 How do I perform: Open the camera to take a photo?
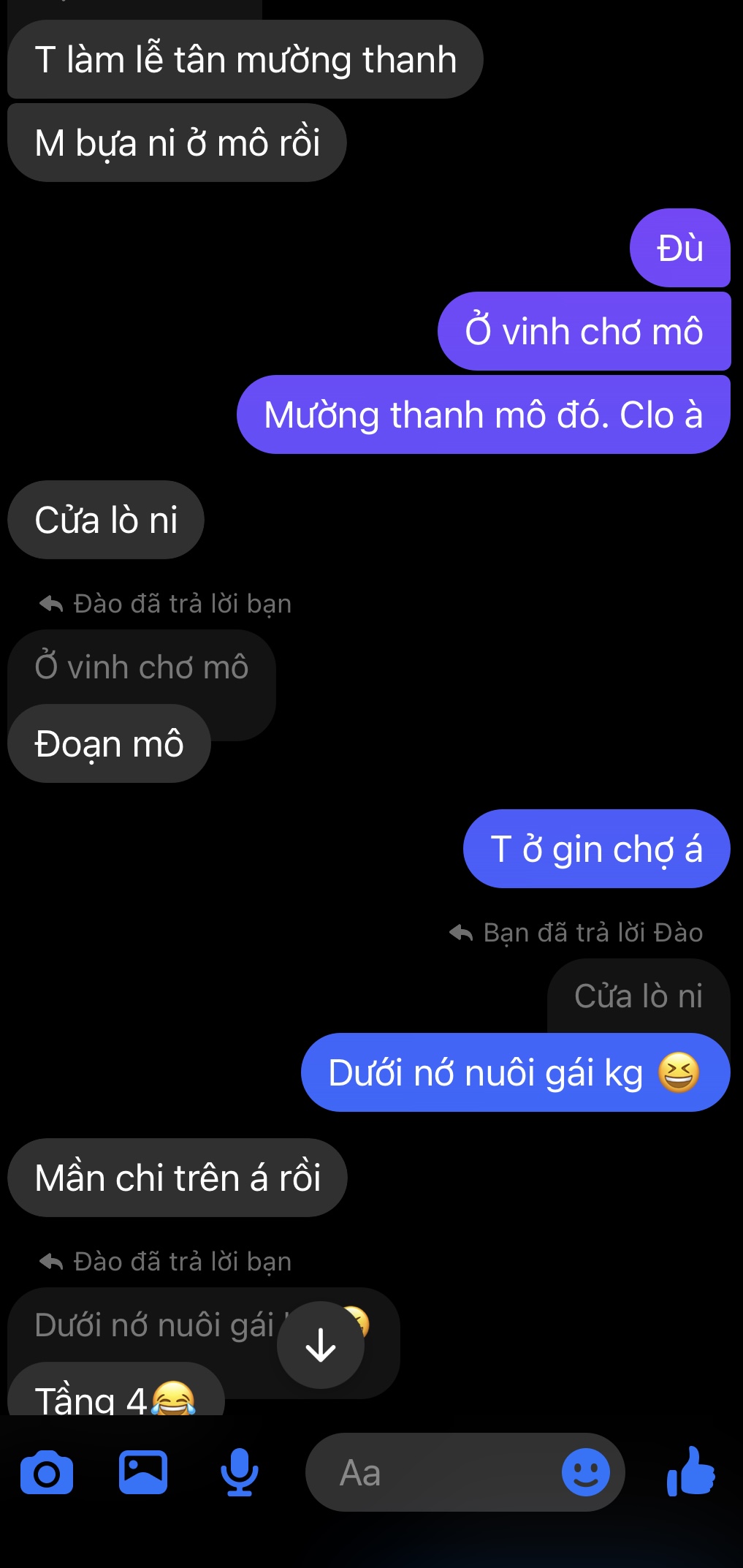coord(47,1473)
